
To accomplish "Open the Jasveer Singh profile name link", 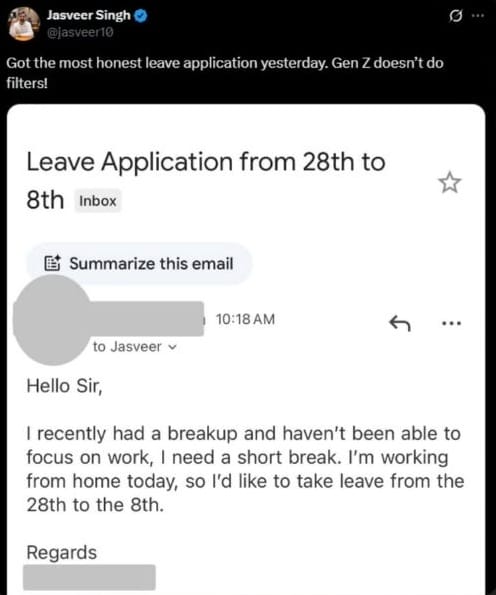I will pos(88,15).
